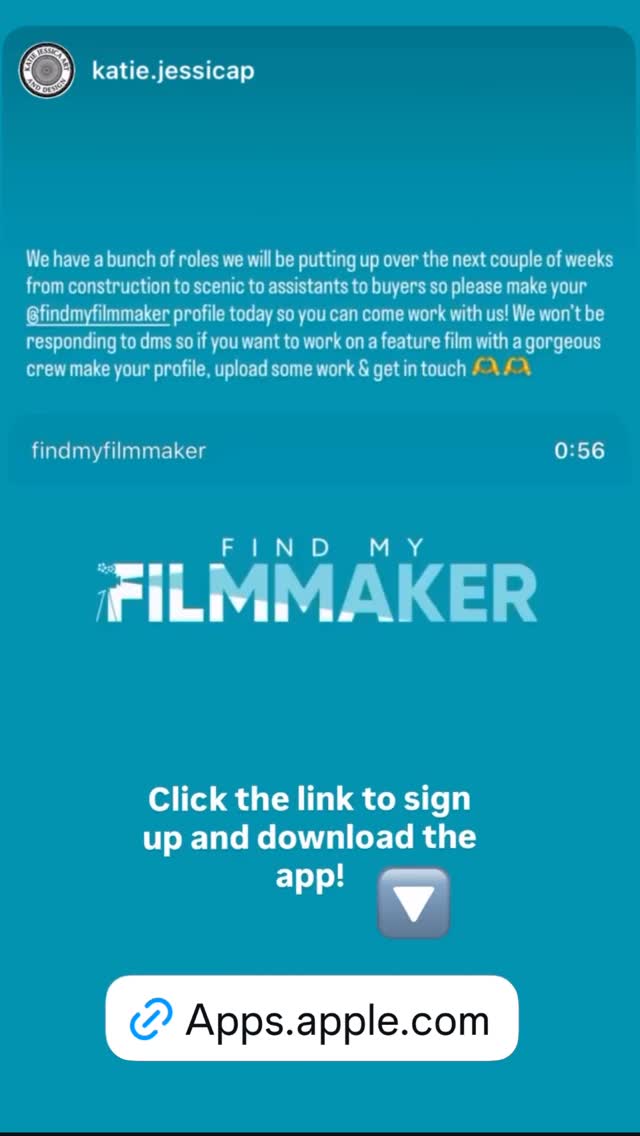The width and height of the screenshot is (640, 1136).
Task: Open the reshared findmyfilmmaker story
Action: click(x=118, y=451)
